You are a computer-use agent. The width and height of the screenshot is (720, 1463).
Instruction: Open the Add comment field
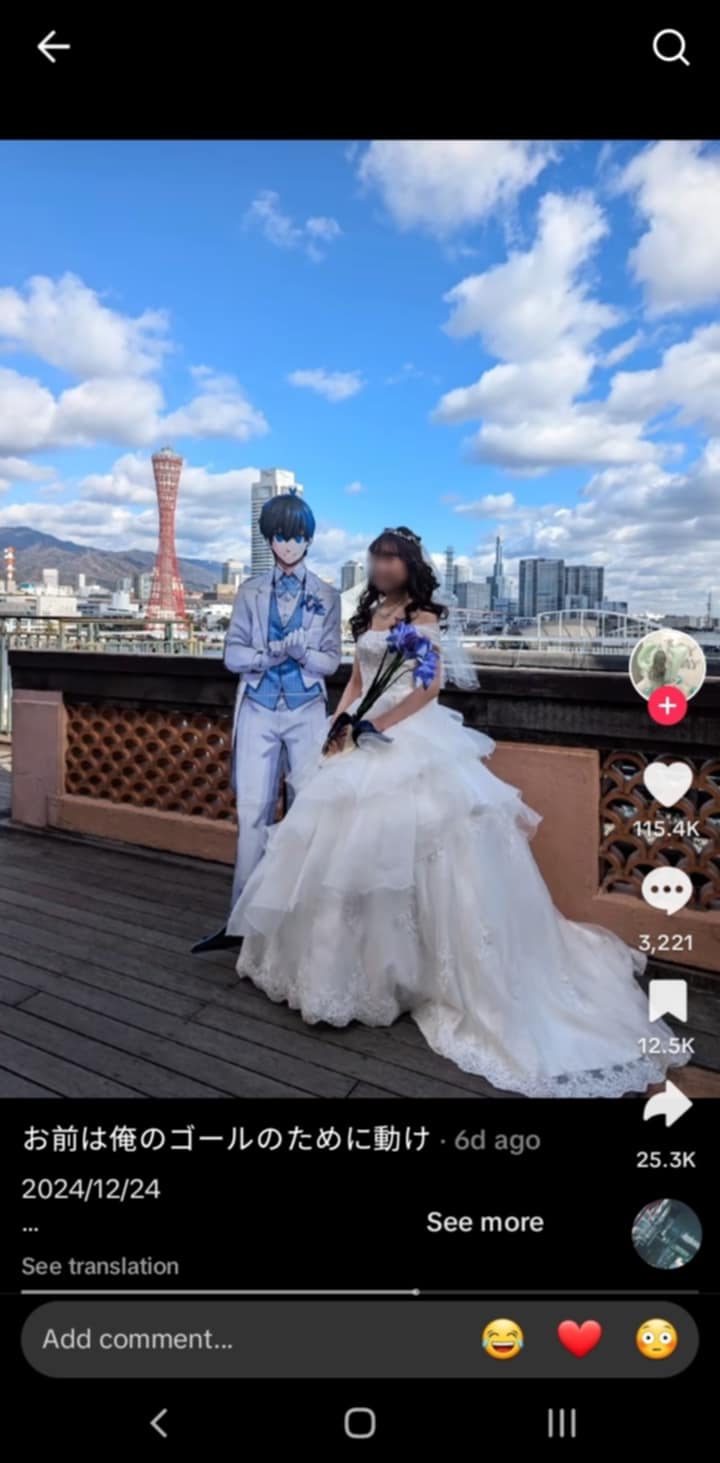240,1339
